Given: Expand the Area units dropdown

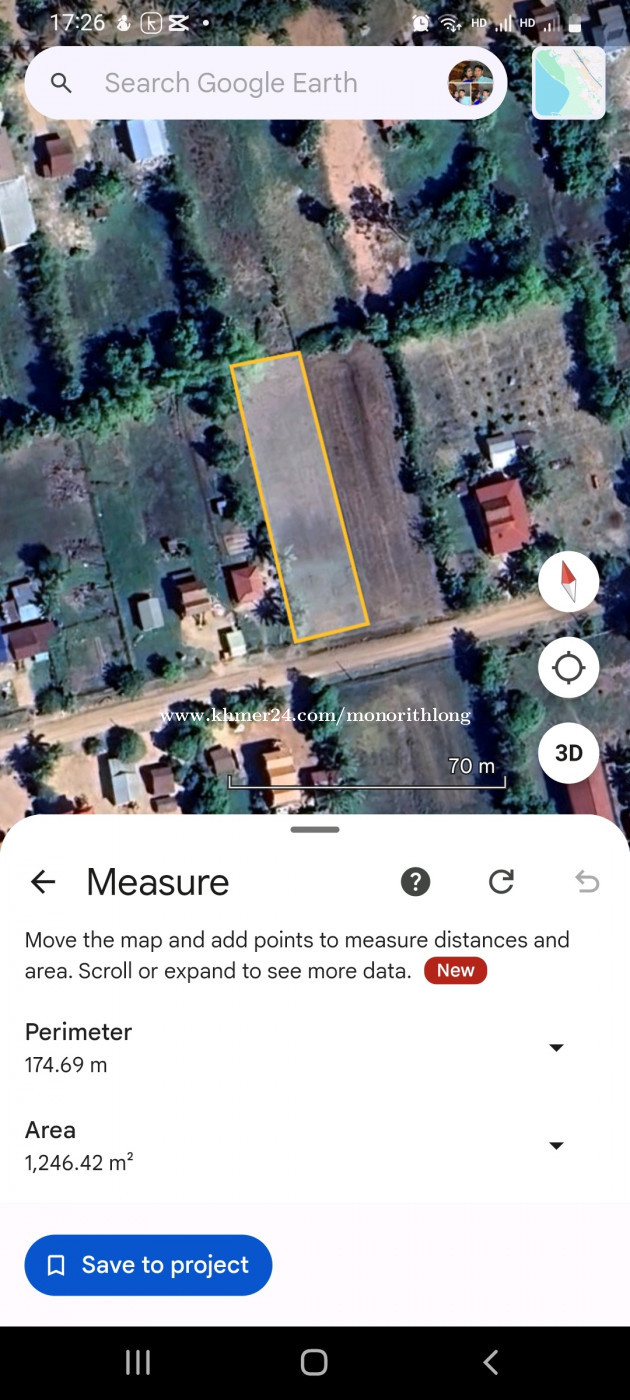Looking at the screenshot, I should [x=557, y=1145].
